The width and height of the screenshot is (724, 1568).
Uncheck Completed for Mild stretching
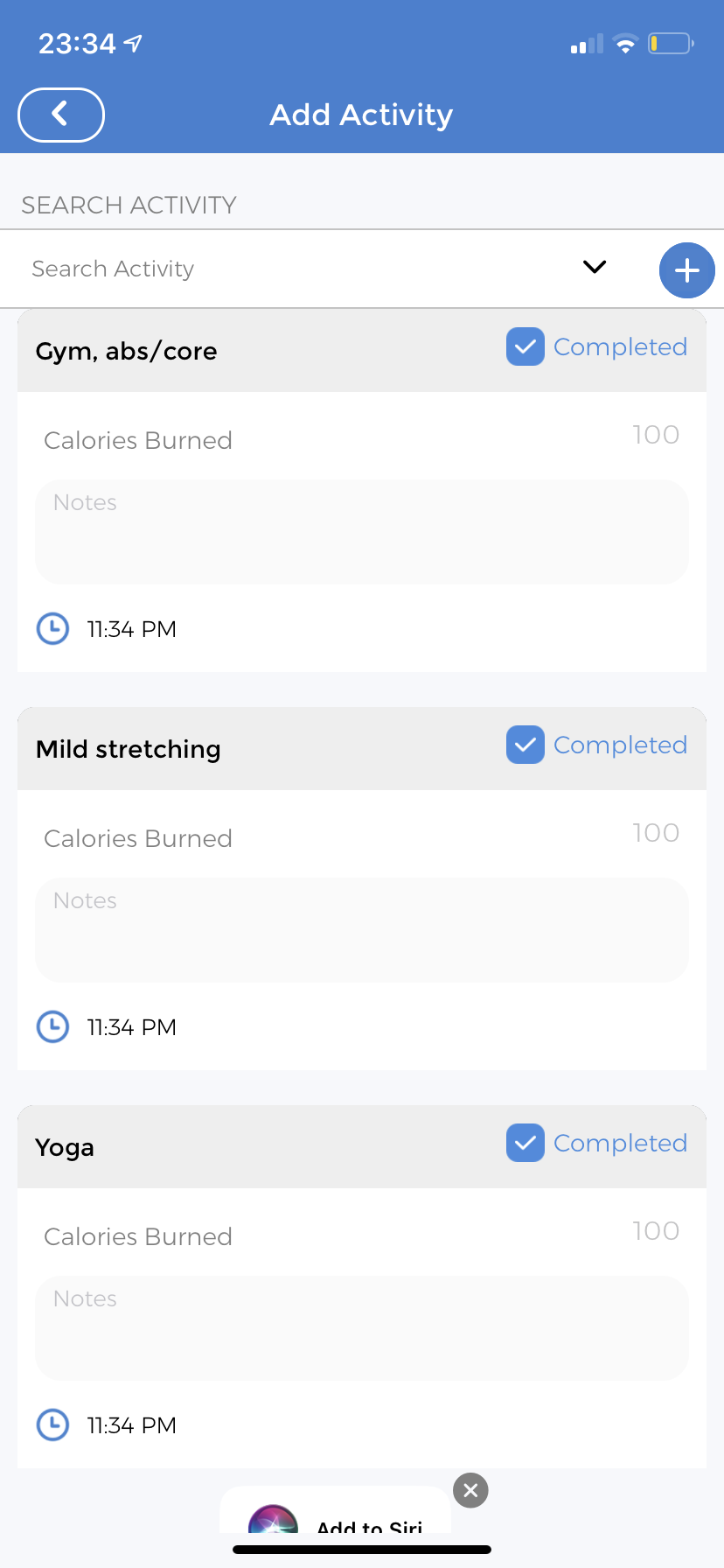526,745
